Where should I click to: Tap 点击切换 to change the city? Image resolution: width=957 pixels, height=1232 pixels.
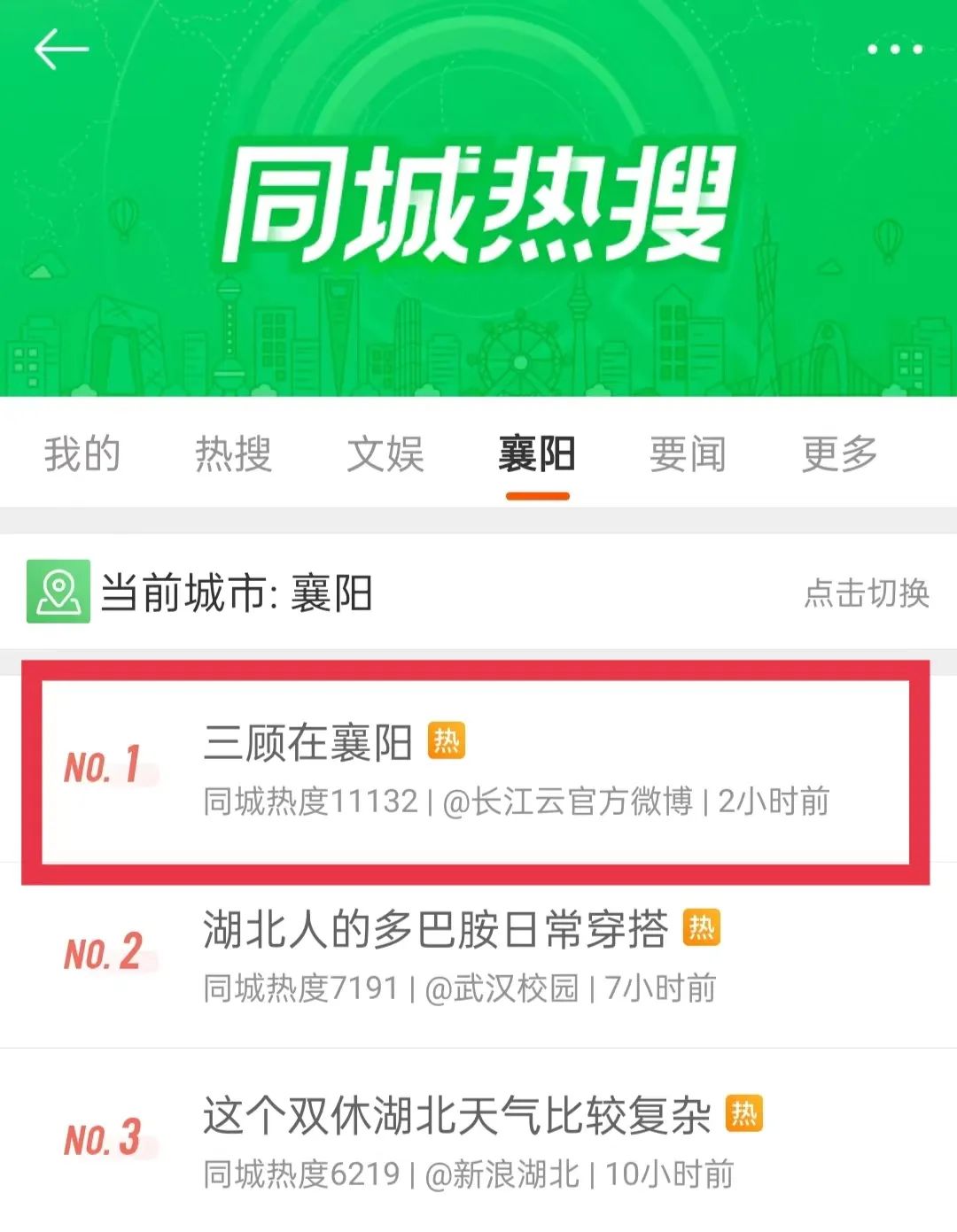[866, 593]
